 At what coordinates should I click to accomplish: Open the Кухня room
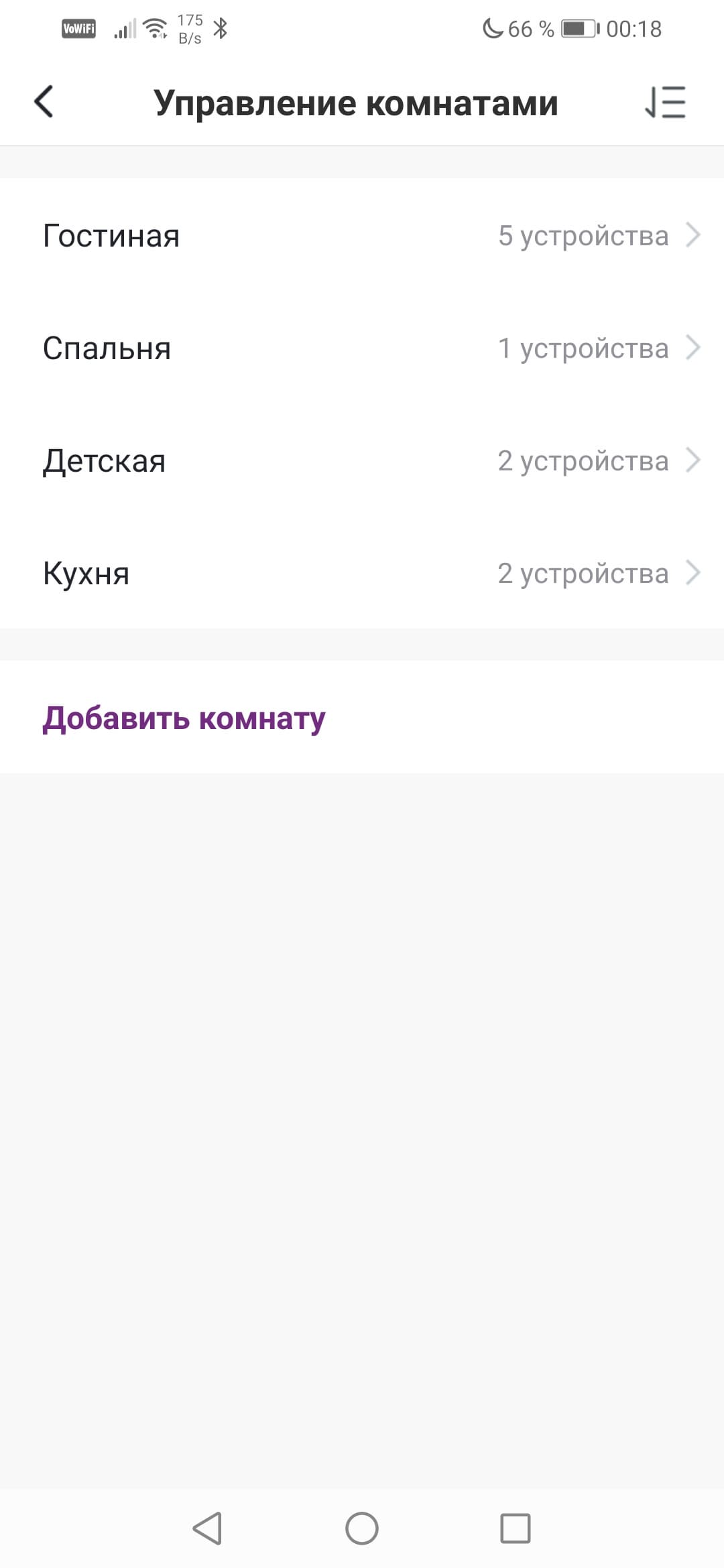362,574
